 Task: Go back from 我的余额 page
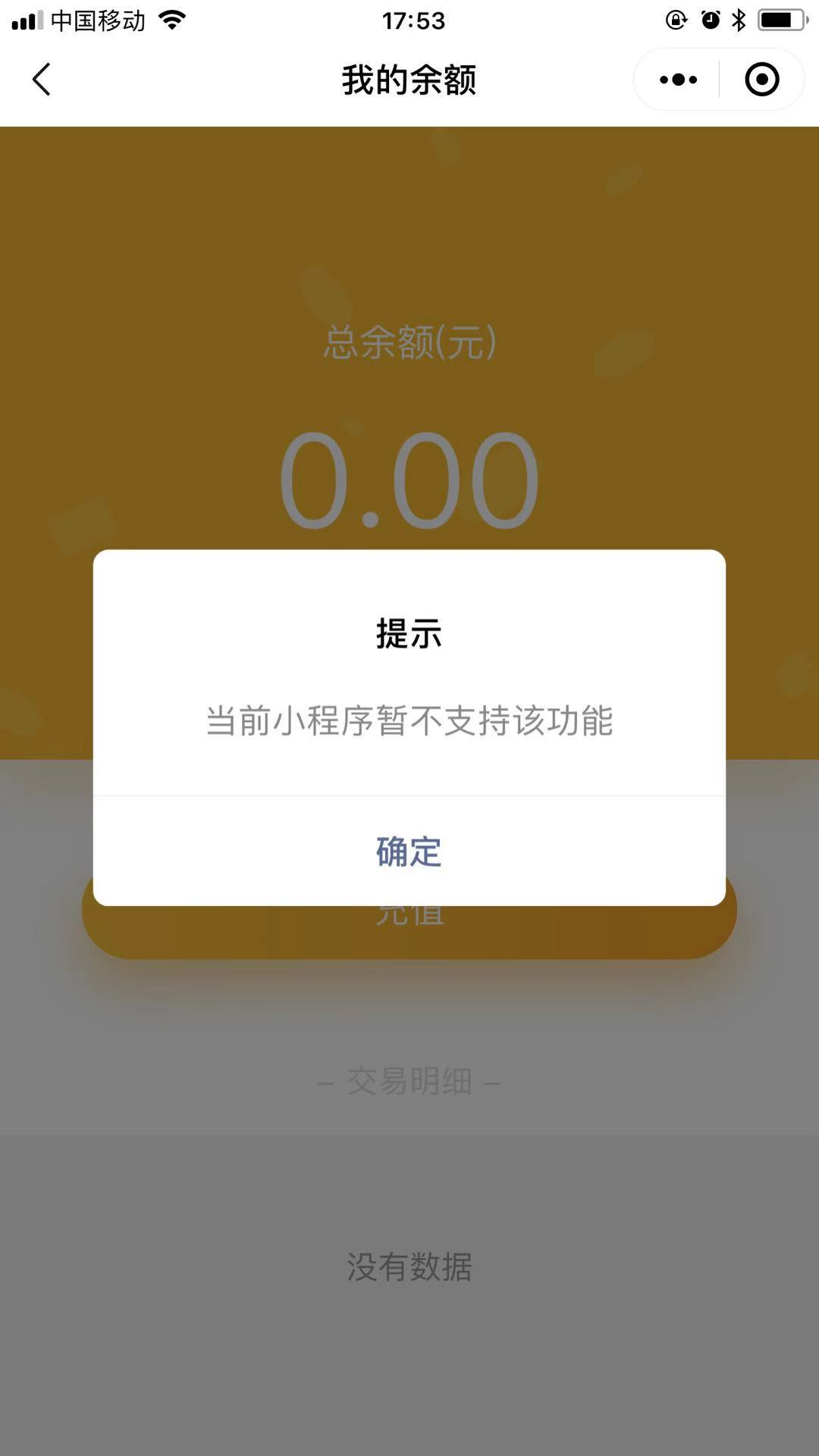42,80
